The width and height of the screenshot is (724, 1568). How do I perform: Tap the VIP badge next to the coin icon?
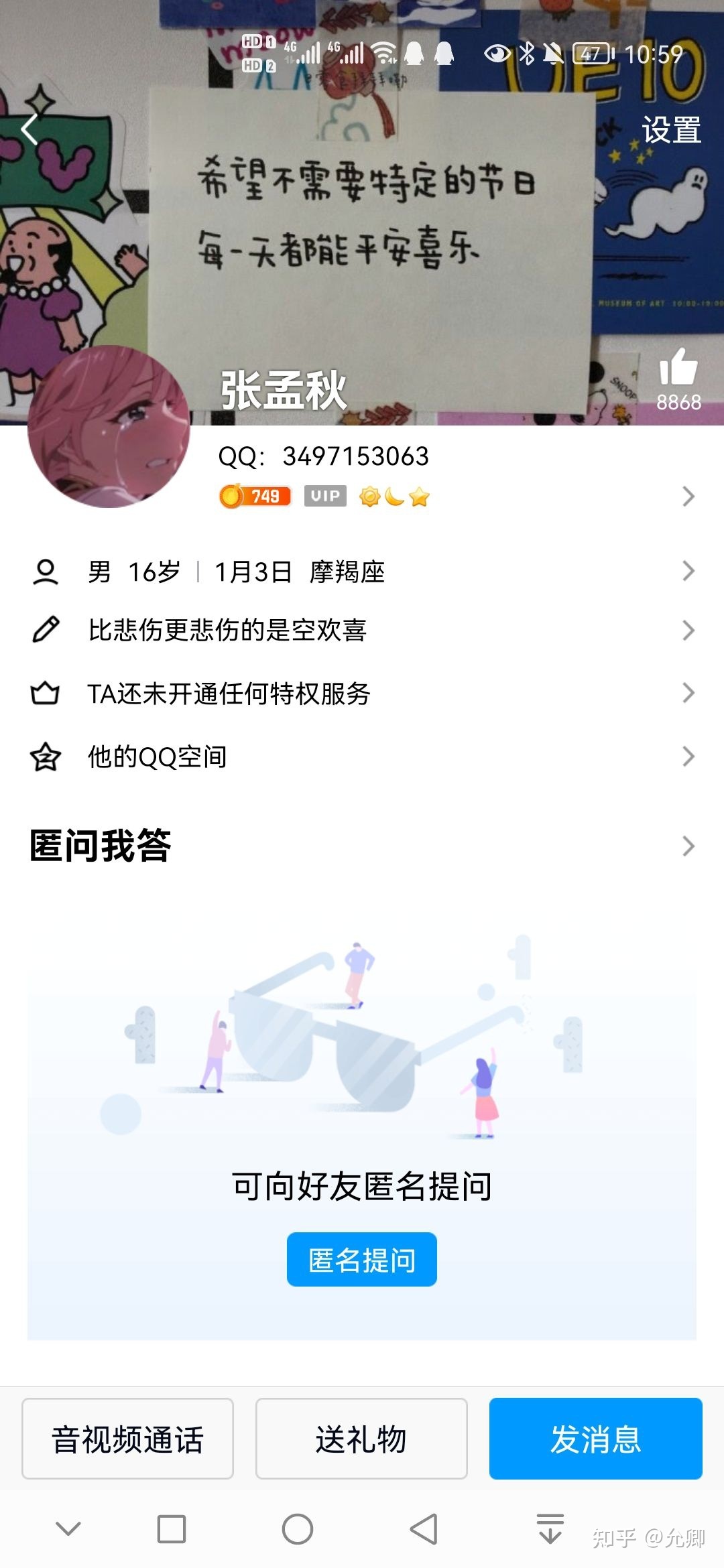coord(326,497)
